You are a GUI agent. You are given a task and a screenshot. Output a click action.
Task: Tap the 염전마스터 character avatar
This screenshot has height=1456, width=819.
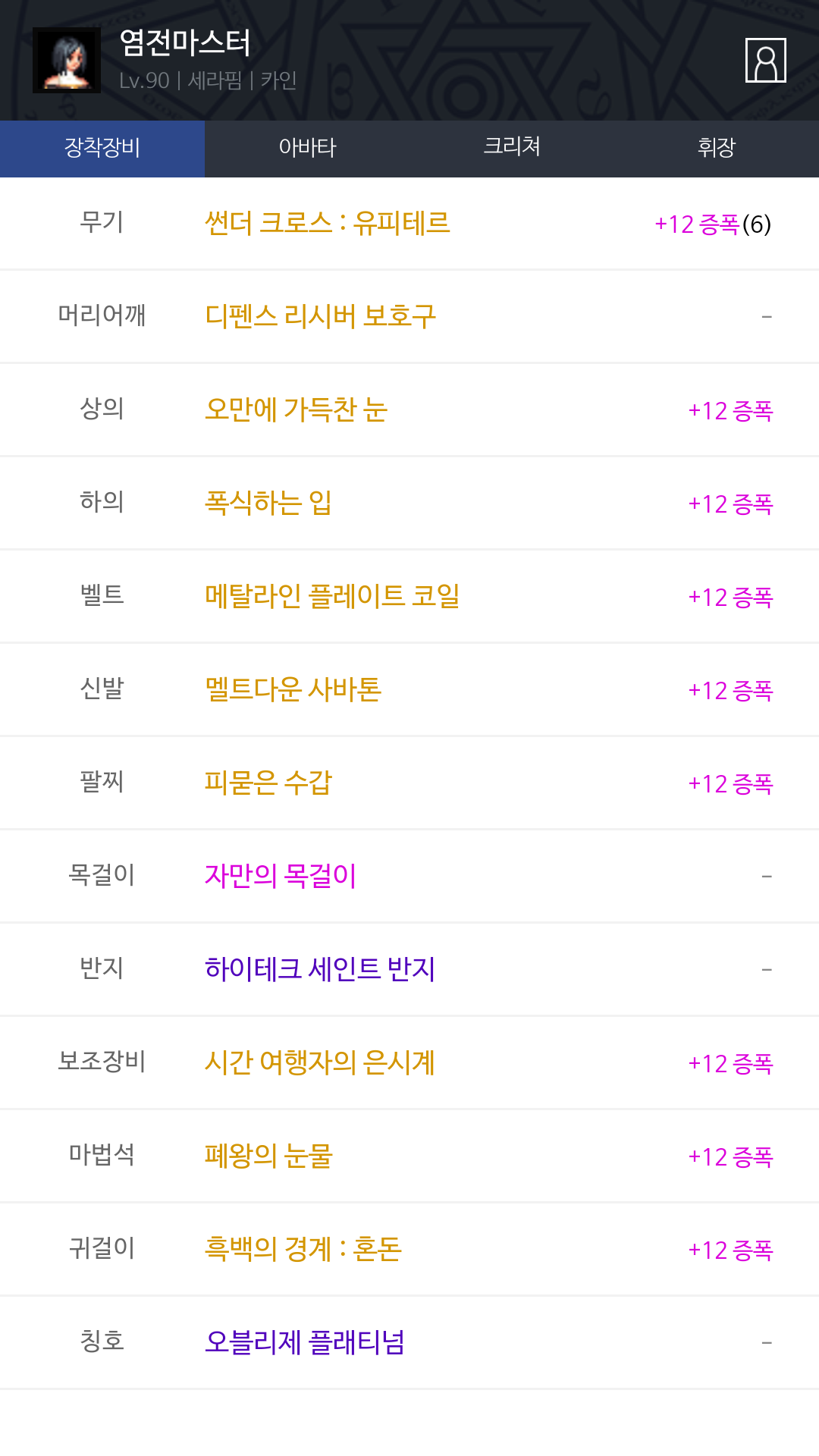(67, 60)
